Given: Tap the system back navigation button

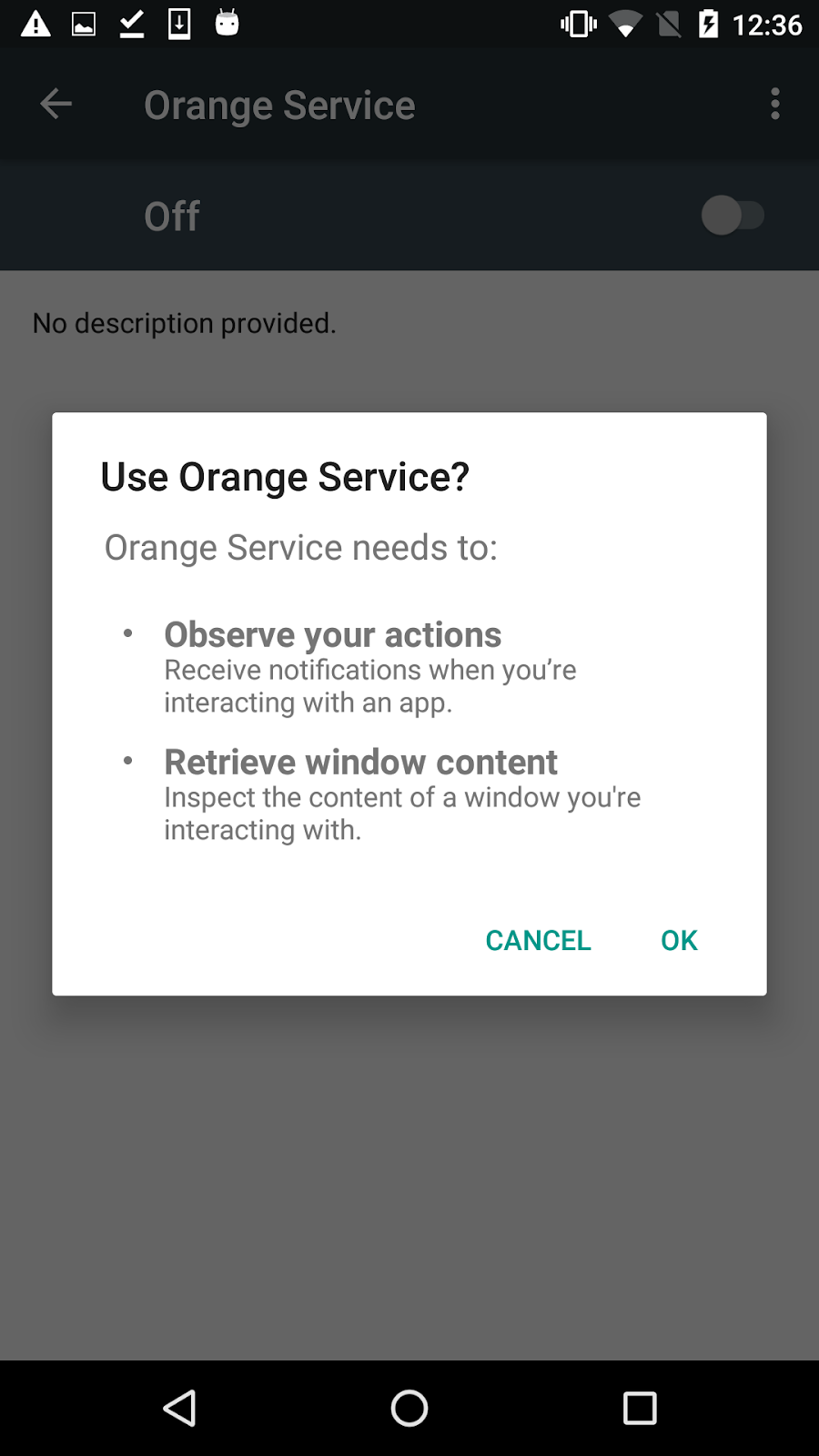Looking at the screenshot, I should click(x=179, y=1408).
